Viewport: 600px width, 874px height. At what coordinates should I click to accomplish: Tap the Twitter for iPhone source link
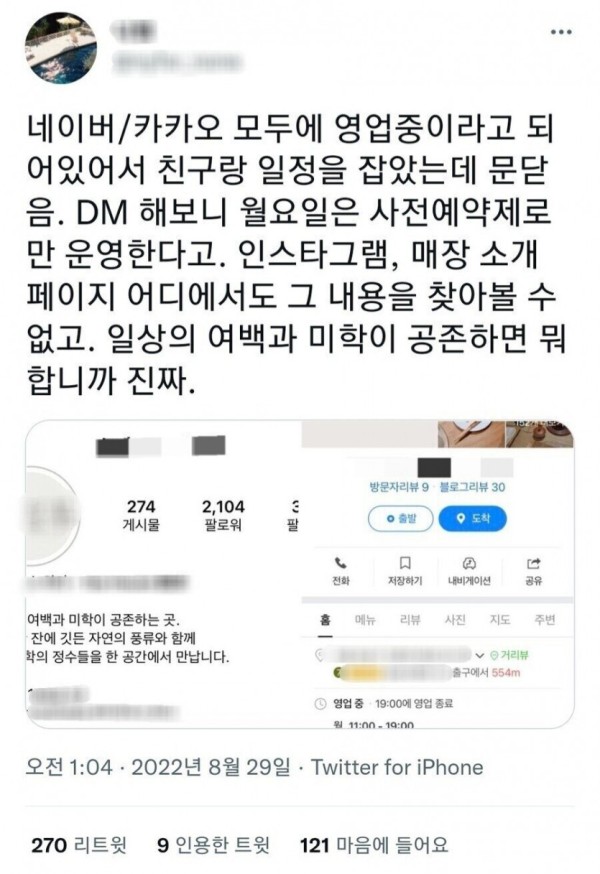tap(397, 768)
